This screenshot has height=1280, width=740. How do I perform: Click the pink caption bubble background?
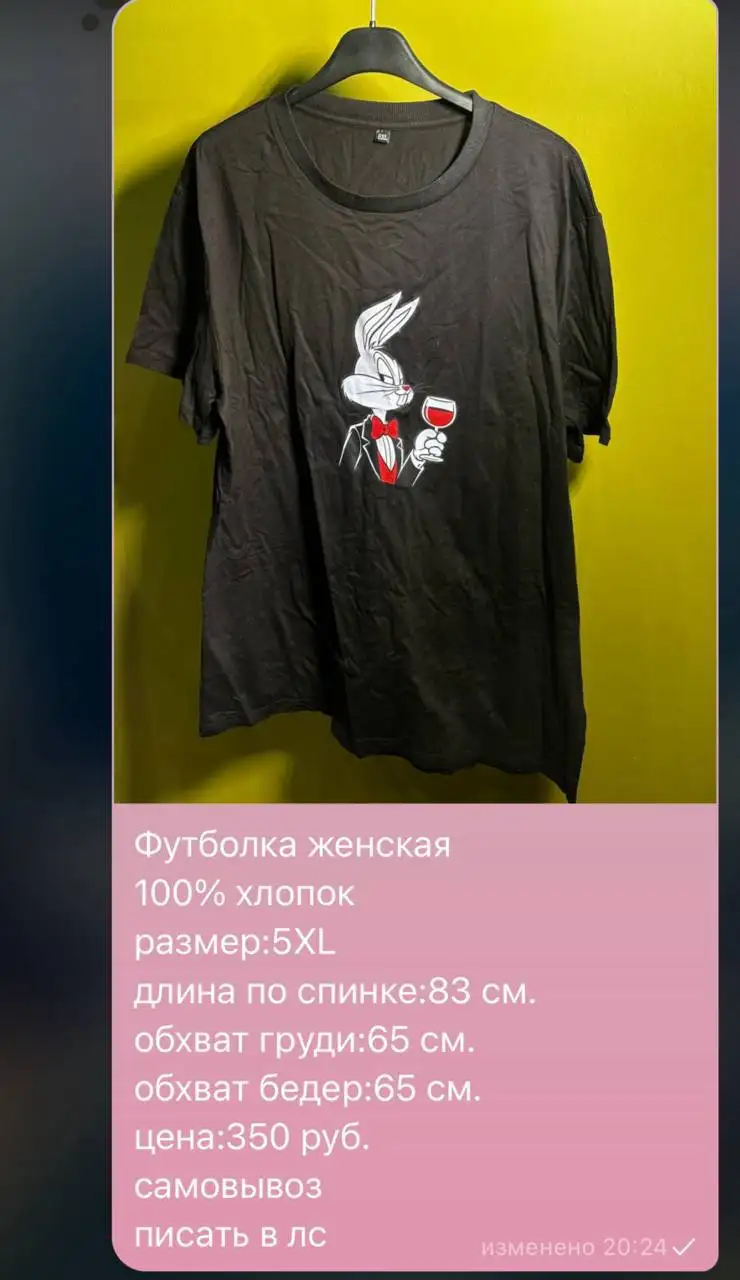(x=600, y=900)
